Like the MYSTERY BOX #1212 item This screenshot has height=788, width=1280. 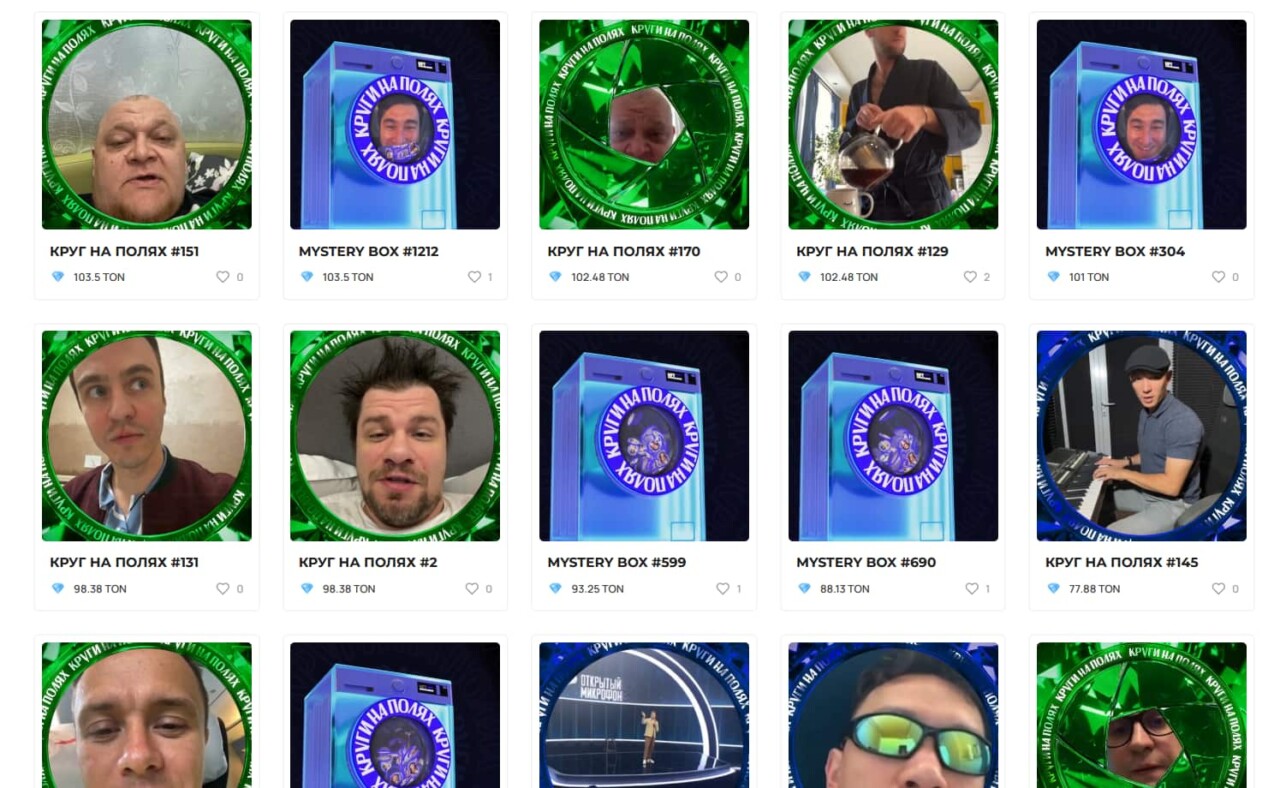pyautogui.click(x=474, y=277)
